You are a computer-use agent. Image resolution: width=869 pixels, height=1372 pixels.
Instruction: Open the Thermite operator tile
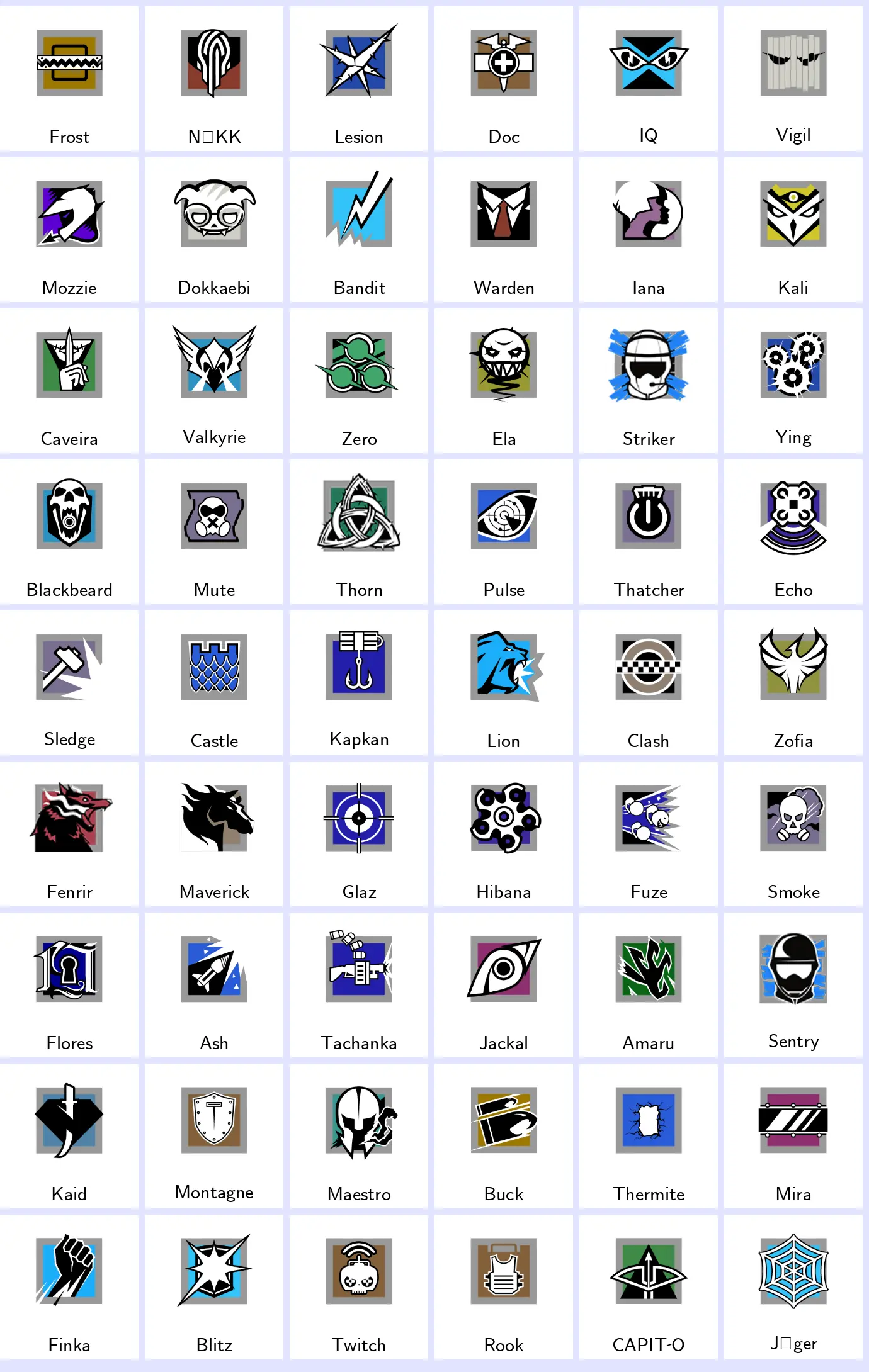click(649, 1136)
